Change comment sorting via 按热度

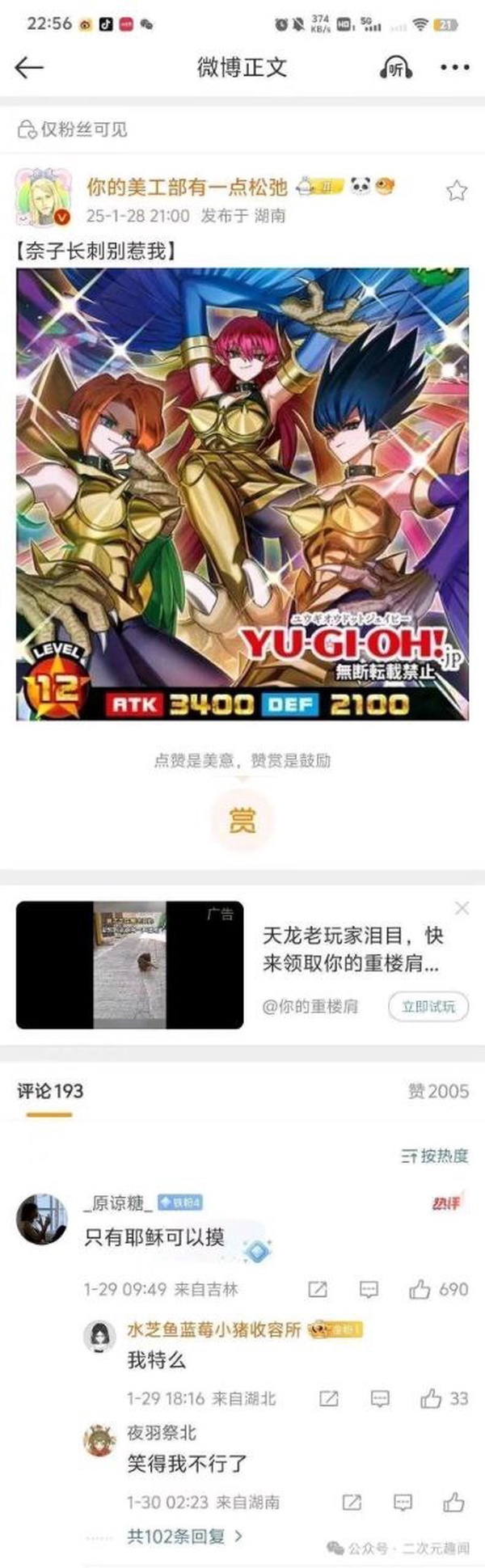tap(435, 1156)
